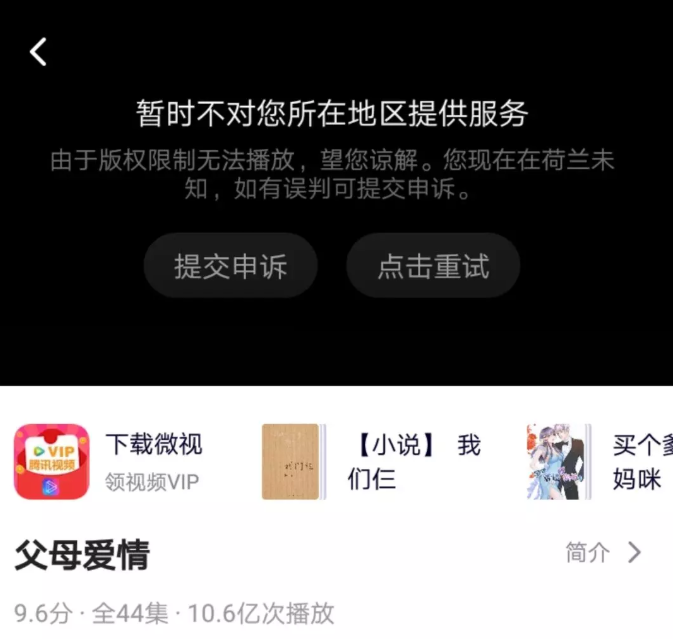Tap the 提交申诉 button

pos(231,266)
